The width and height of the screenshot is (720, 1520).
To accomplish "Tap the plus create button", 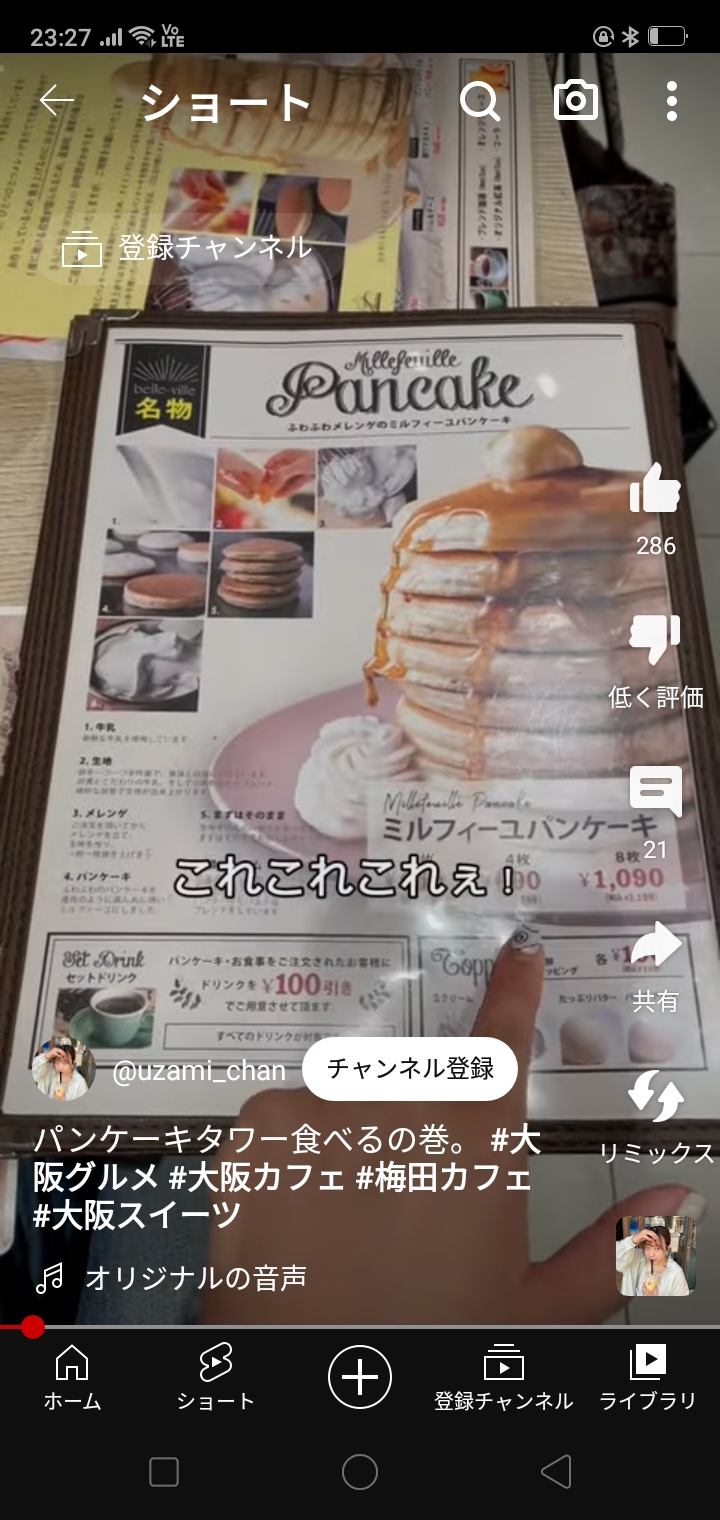I will (360, 1377).
